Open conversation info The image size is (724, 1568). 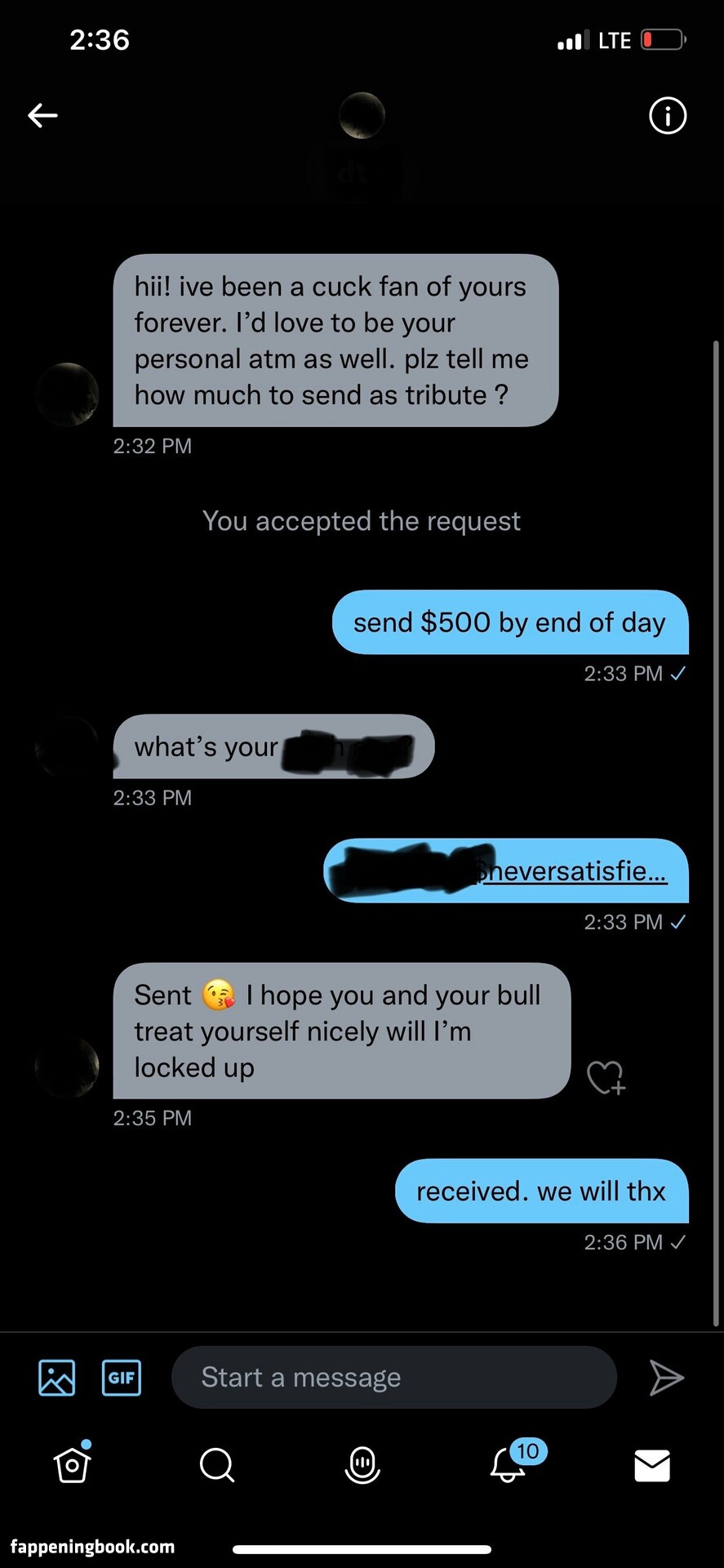[x=667, y=116]
